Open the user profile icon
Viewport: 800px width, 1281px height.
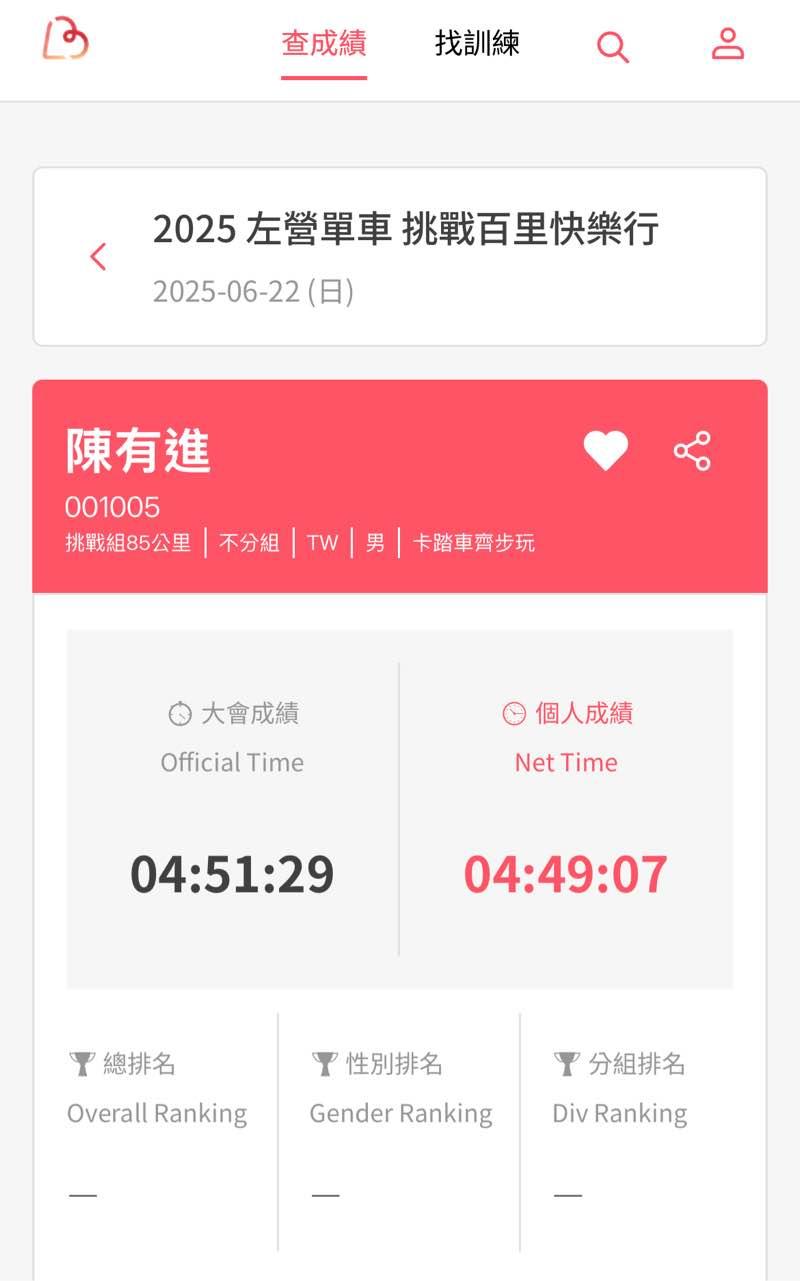click(x=727, y=44)
